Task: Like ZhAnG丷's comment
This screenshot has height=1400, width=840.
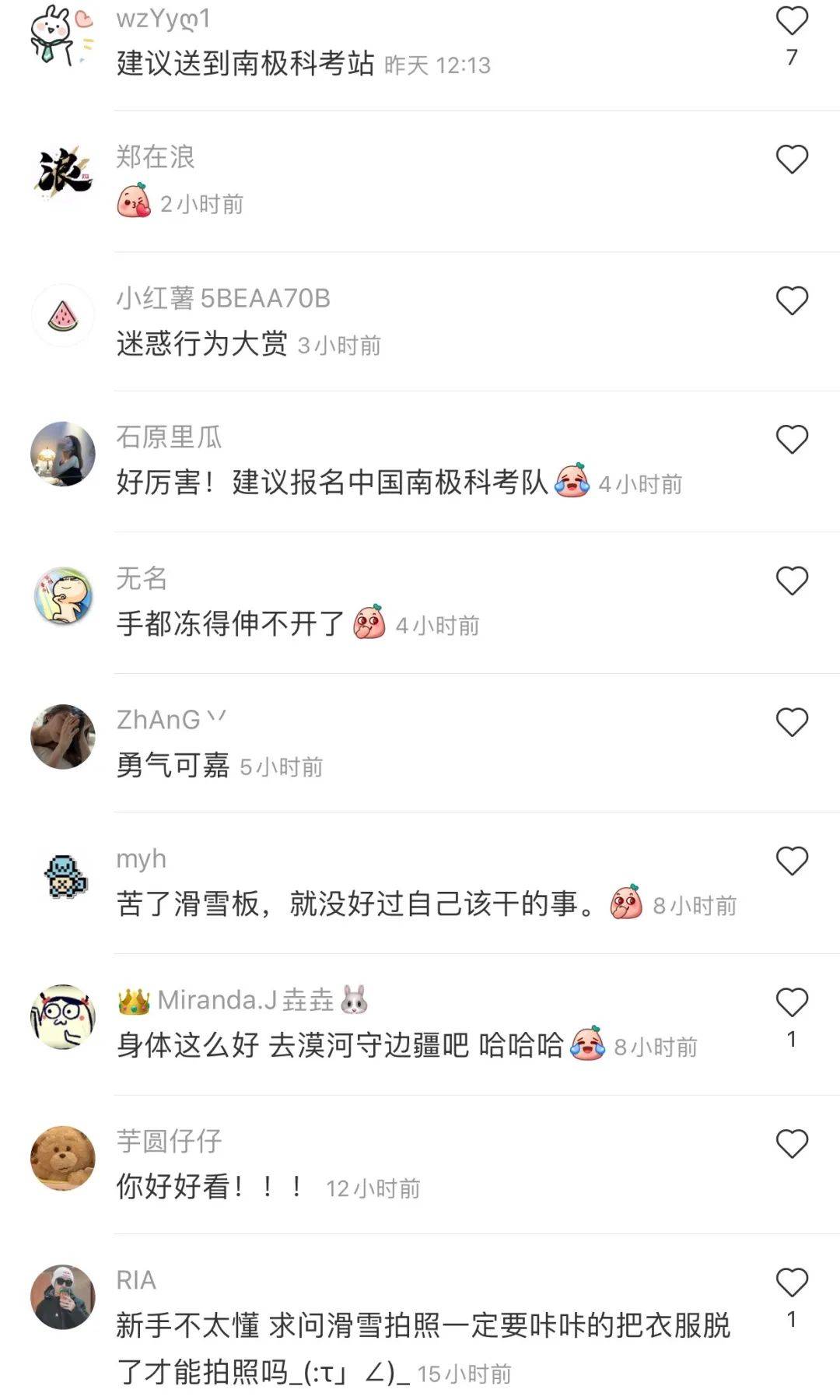Action: [x=793, y=721]
